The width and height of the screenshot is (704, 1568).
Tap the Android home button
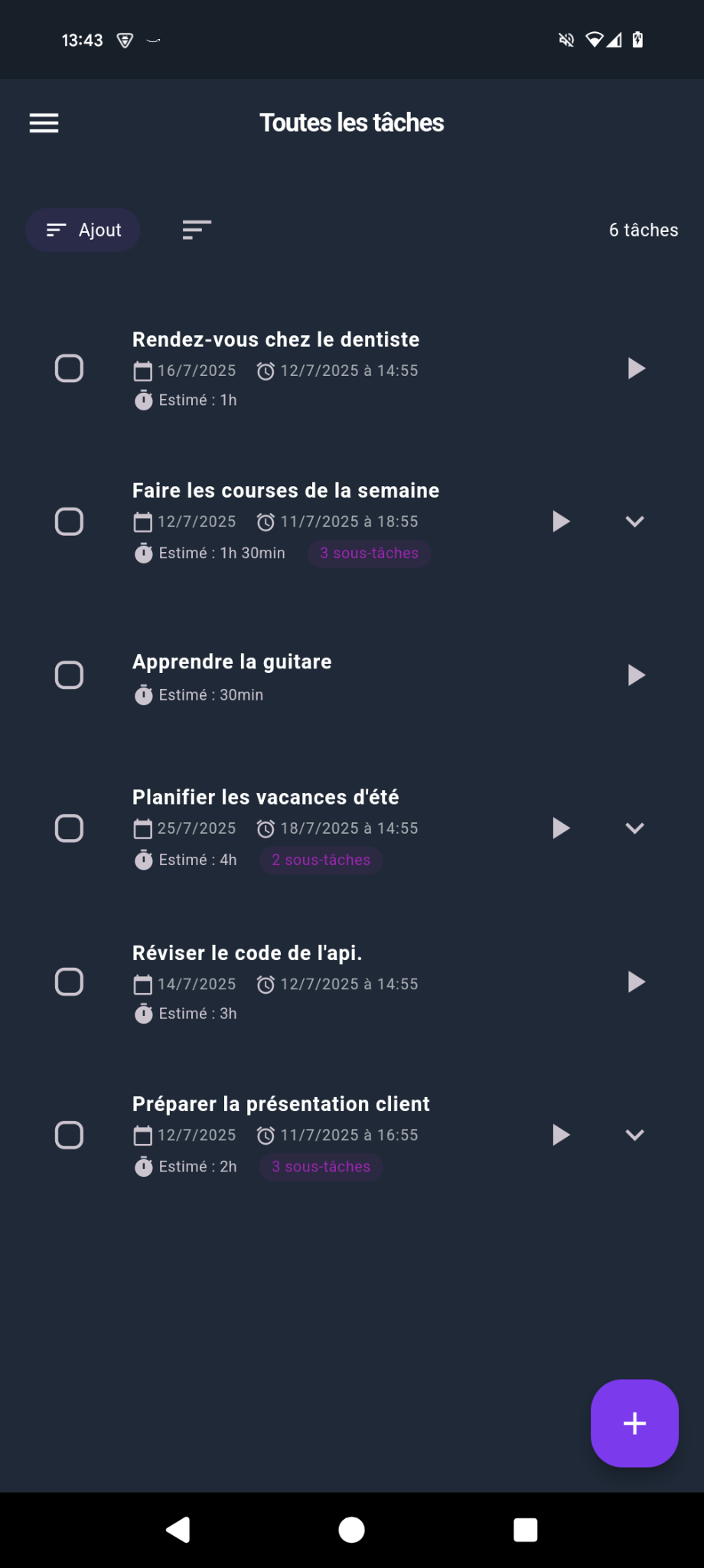(351, 1530)
